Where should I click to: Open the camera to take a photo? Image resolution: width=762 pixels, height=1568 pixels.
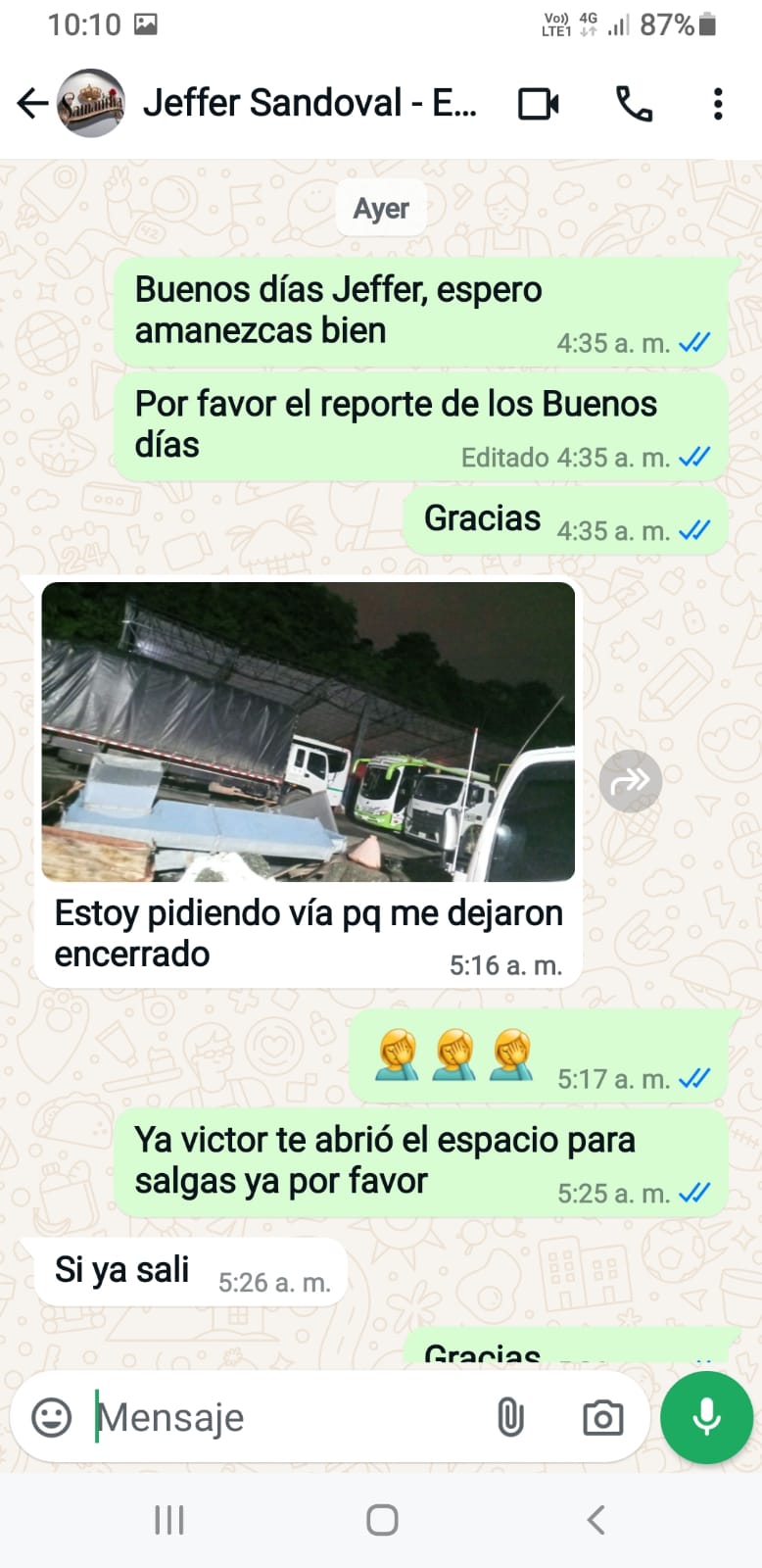tap(602, 1417)
